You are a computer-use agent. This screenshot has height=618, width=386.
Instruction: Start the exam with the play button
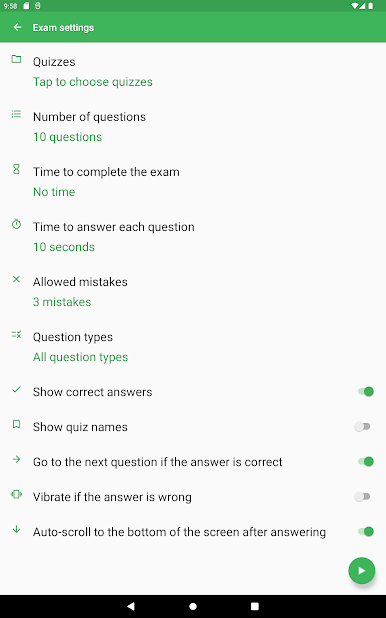coord(362,570)
